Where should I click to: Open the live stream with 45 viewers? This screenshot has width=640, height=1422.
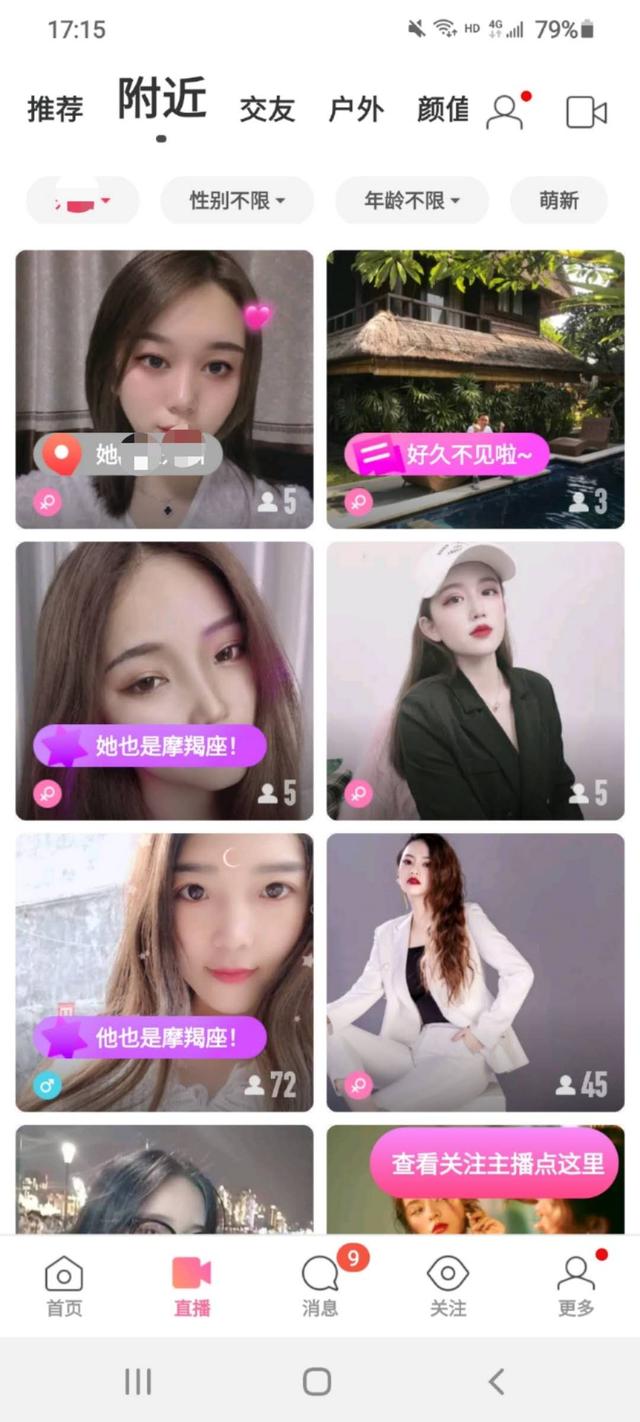tap(475, 972)
